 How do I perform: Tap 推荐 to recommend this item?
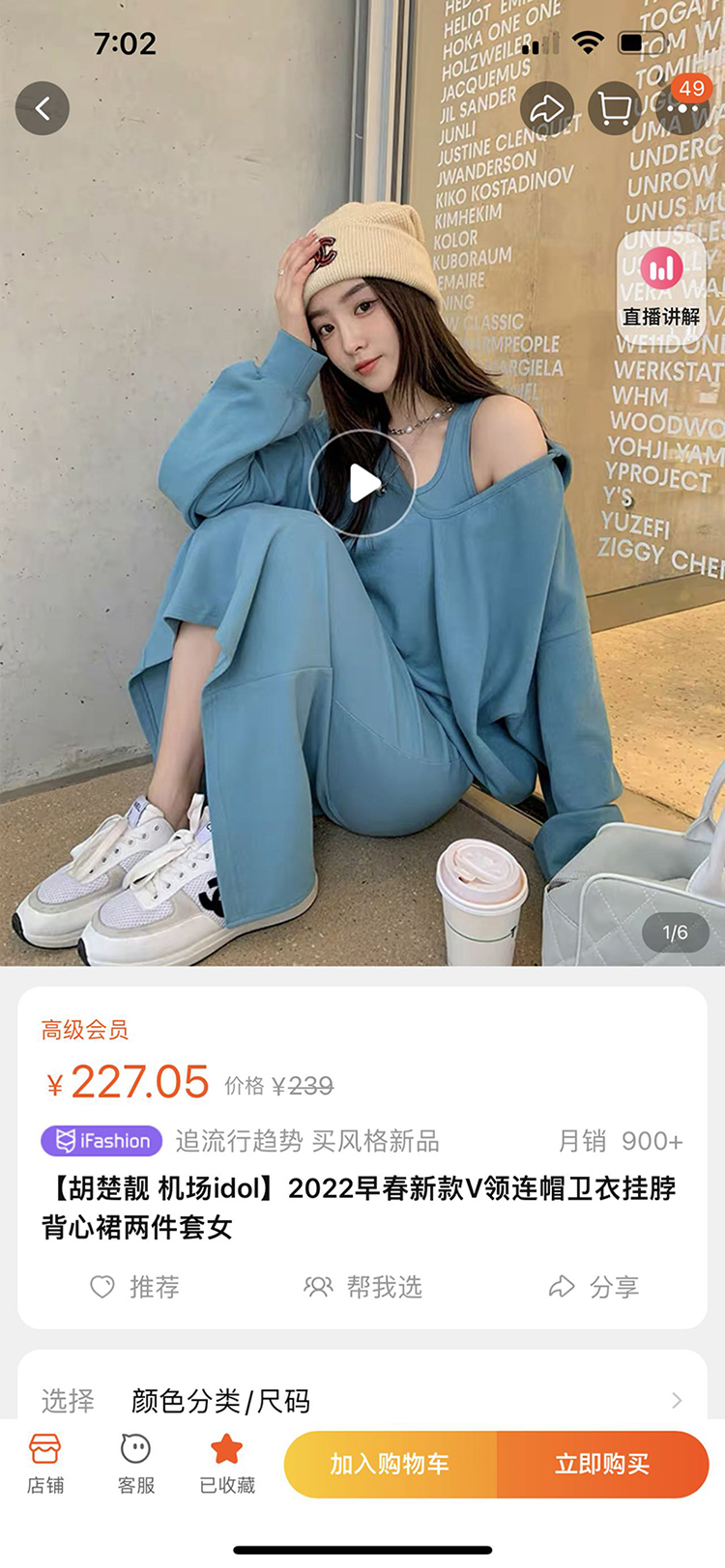[135, 1287]
